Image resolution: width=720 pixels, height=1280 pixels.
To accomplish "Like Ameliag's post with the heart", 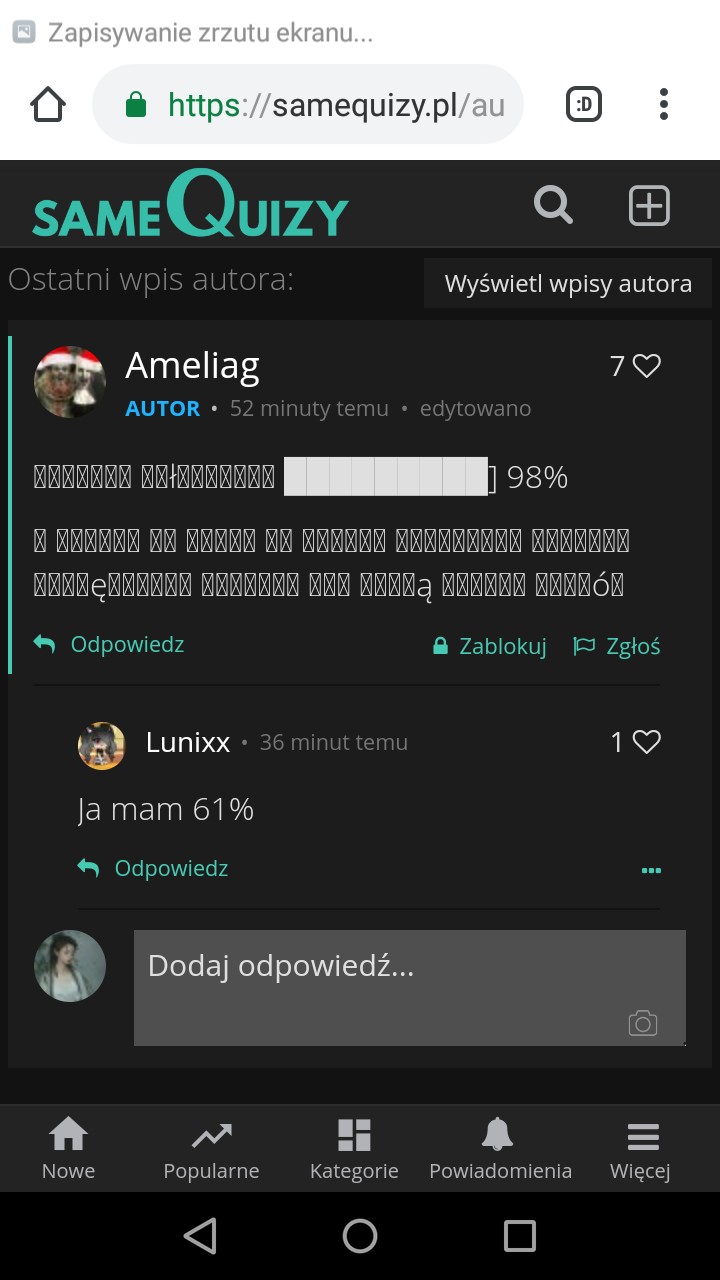I will pyautogui.click(x=647, y=367).
